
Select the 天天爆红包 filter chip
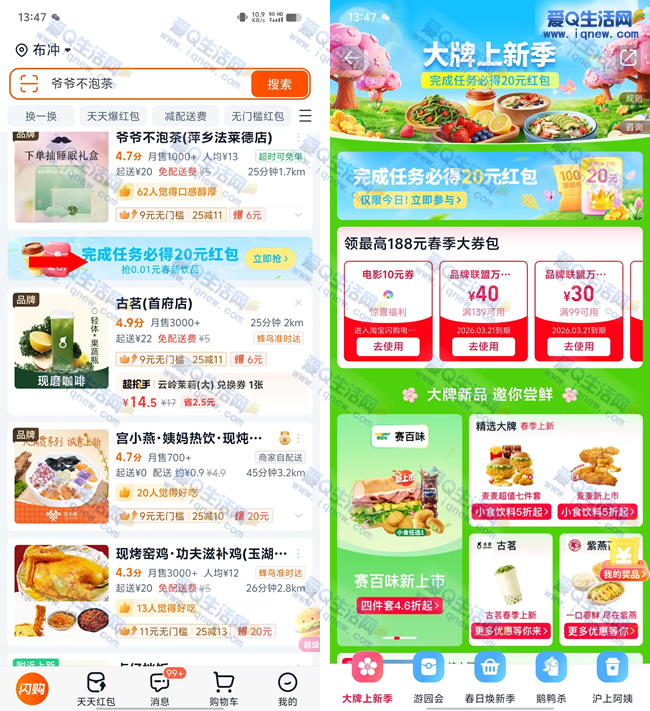point(113,117)
